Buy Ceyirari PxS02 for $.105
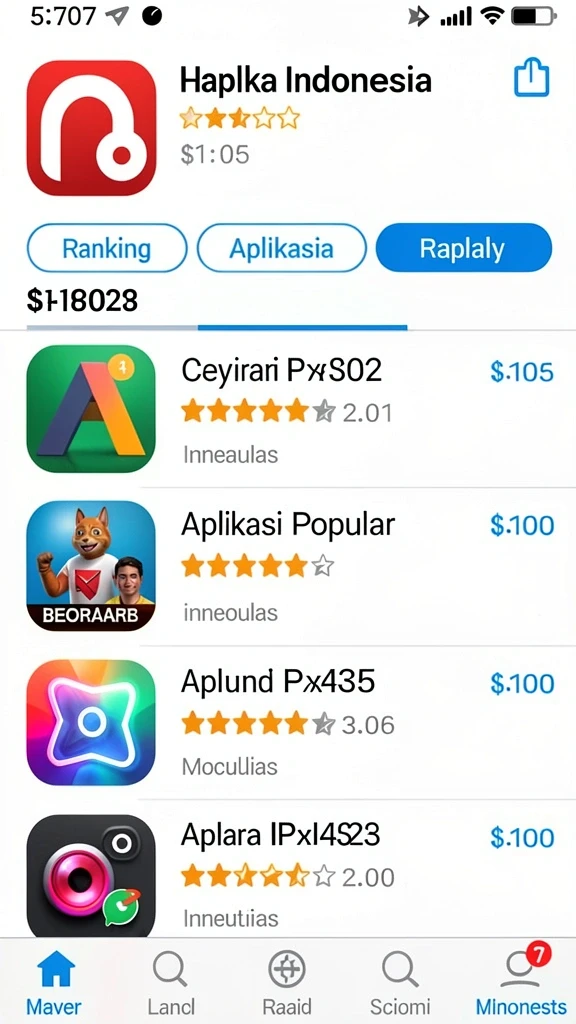This screenshot has width=576, height=1024. tap(522, 372)
